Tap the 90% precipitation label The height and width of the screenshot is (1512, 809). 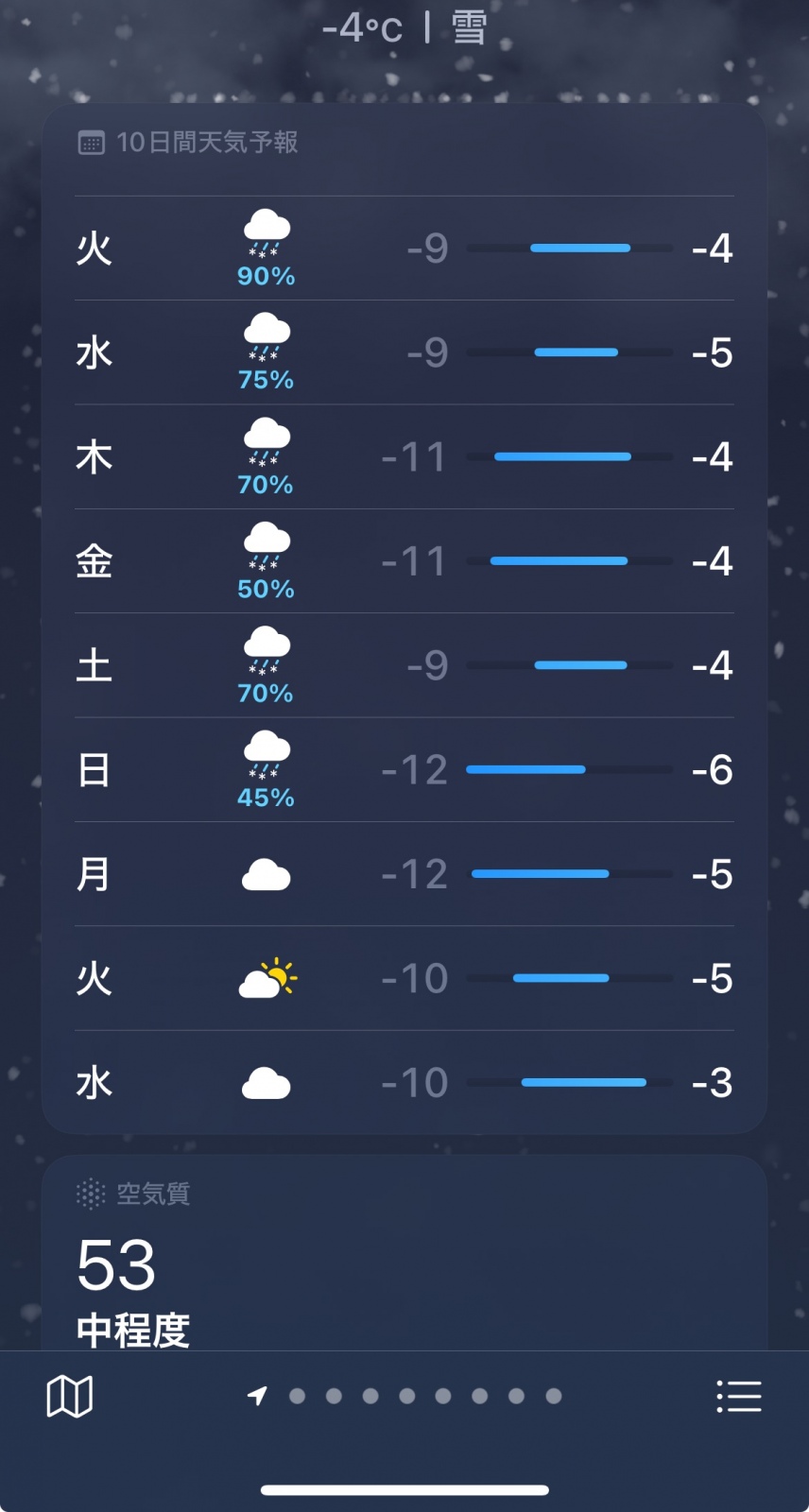click(266, 277)
